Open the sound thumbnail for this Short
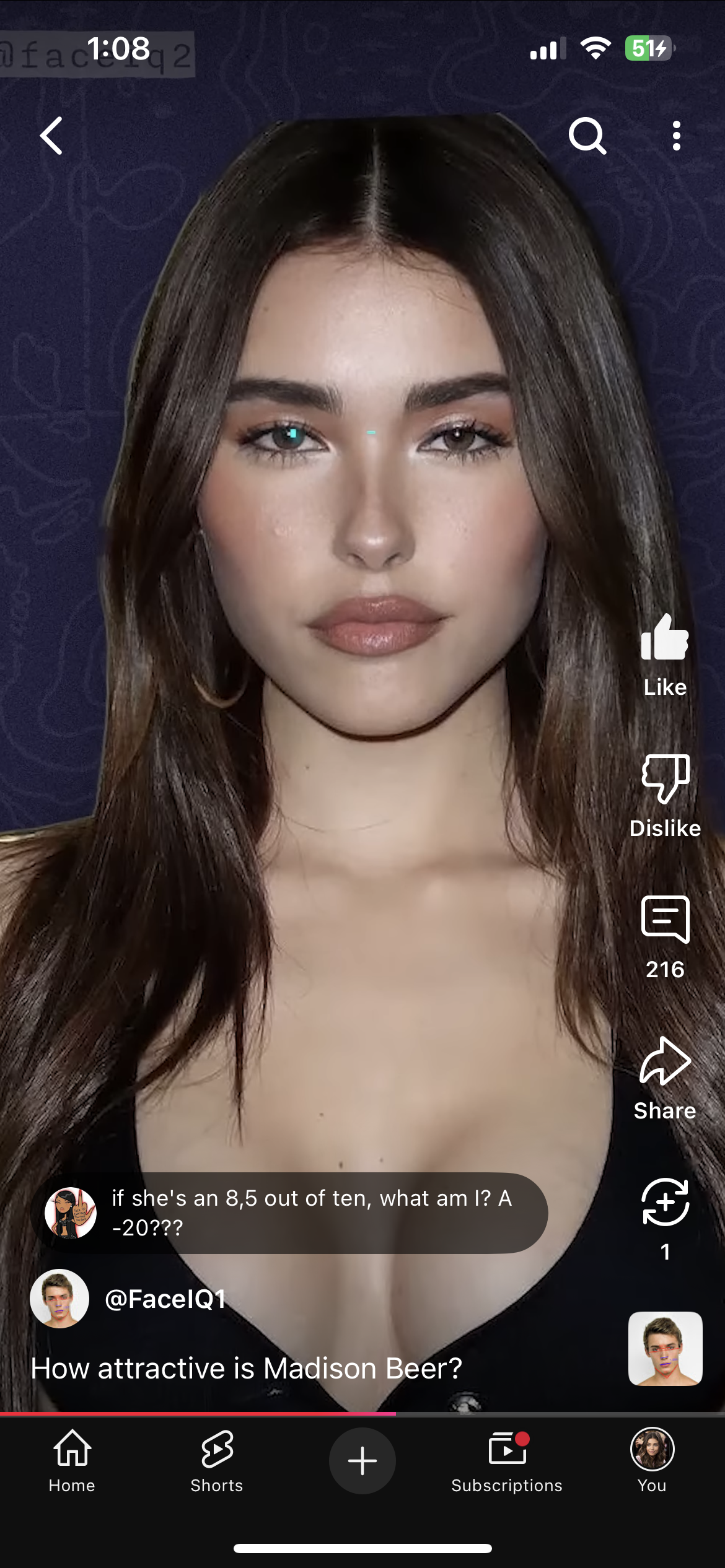Image resolution: width=725 pixels, height=1568 pixels. point(665,1348)
